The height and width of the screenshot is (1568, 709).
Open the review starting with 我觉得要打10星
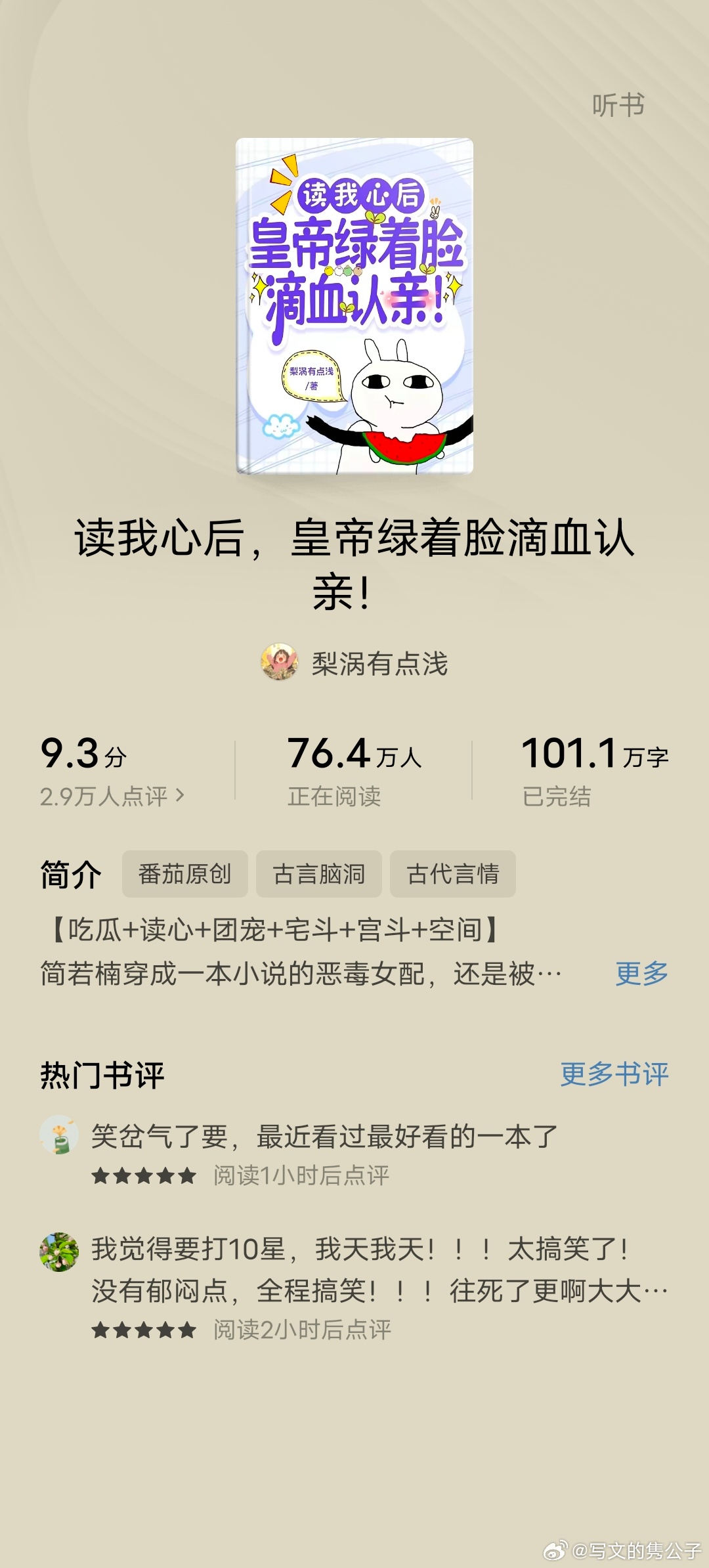pos(379,1270)
